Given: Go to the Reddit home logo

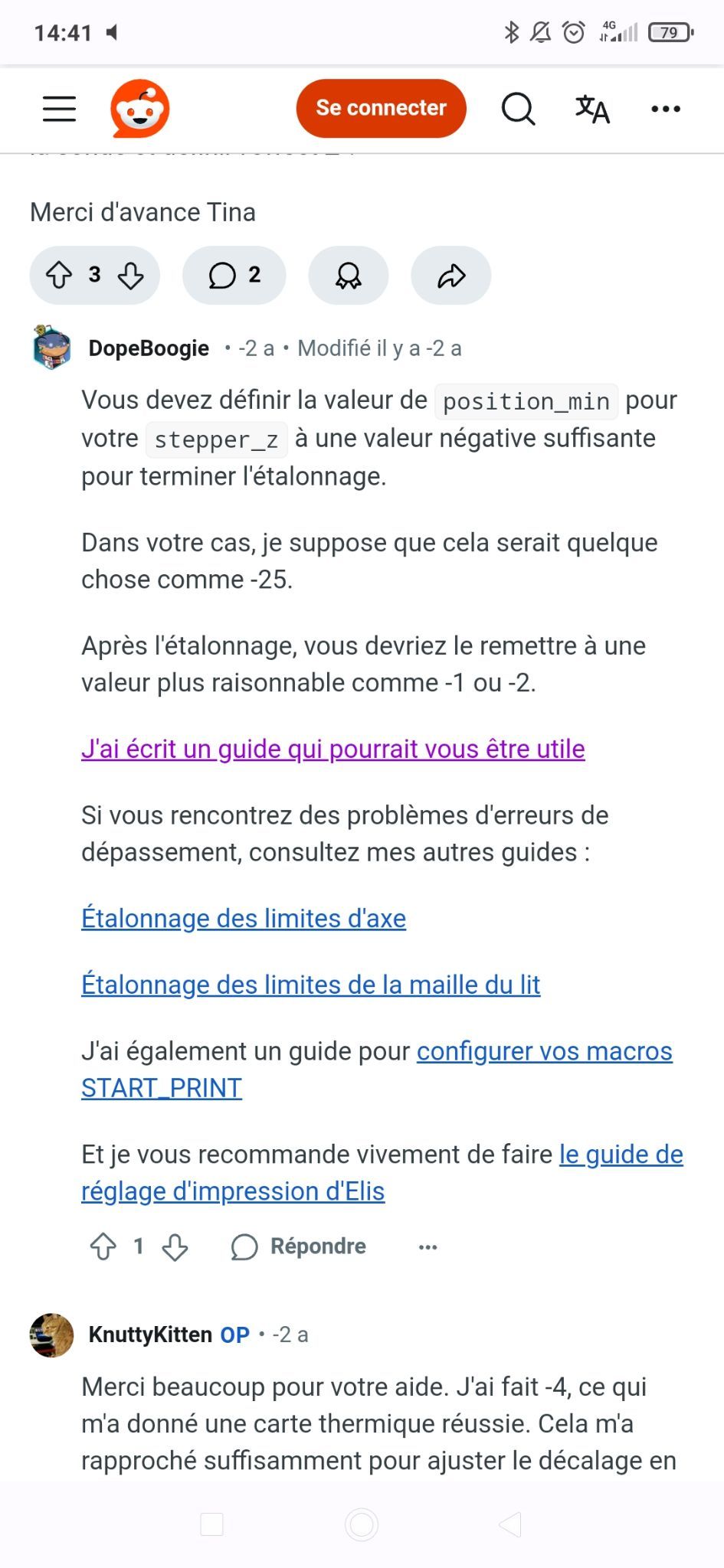Looking at the screenshot, I should (x=139, y=109).
